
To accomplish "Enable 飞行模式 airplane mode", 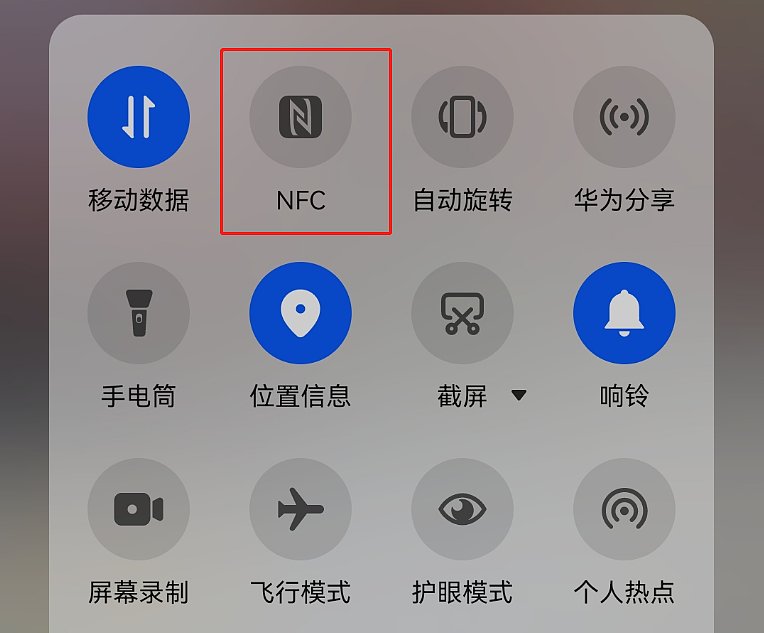I will coord(300,509).
